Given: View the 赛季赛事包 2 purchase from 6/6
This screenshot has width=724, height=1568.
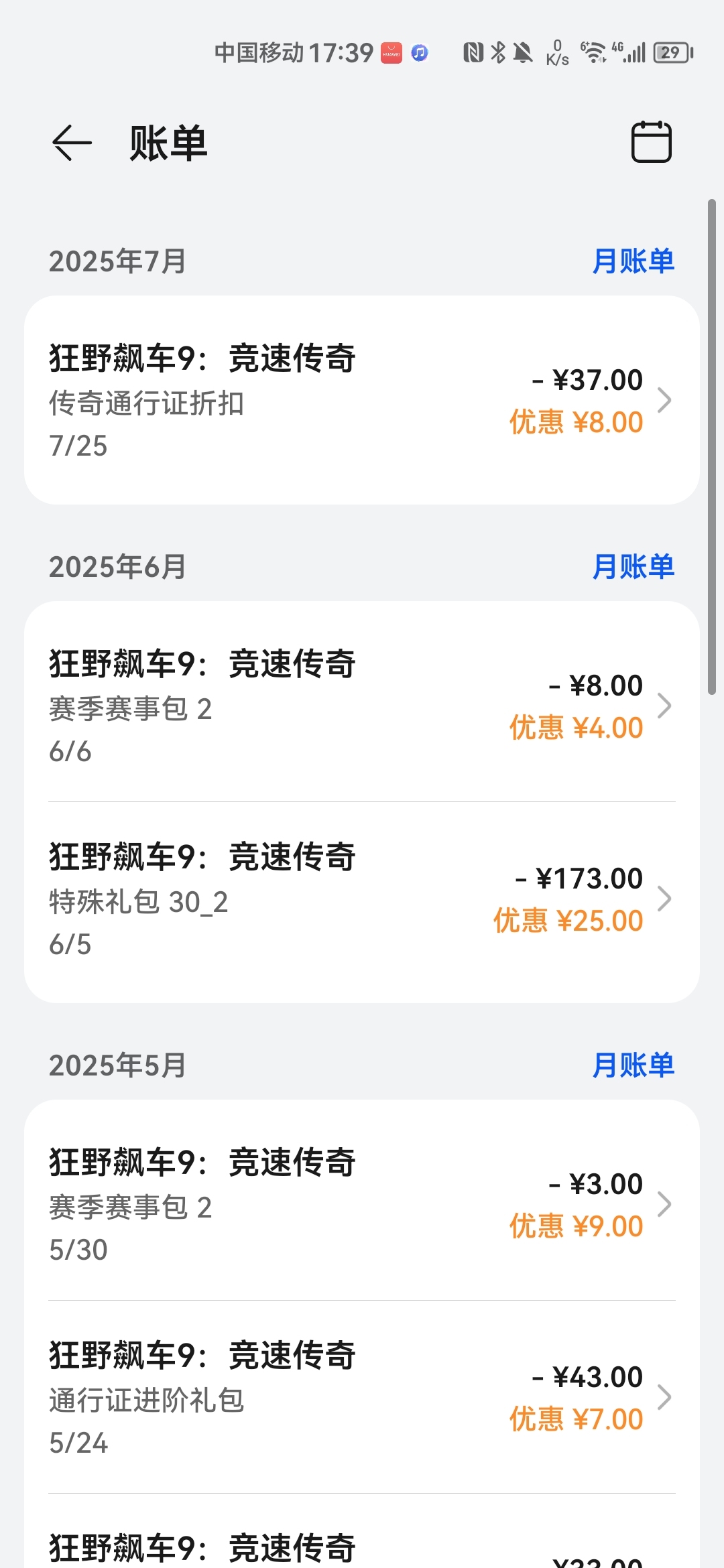Looking at the screenshot, I should coord(362,706).
